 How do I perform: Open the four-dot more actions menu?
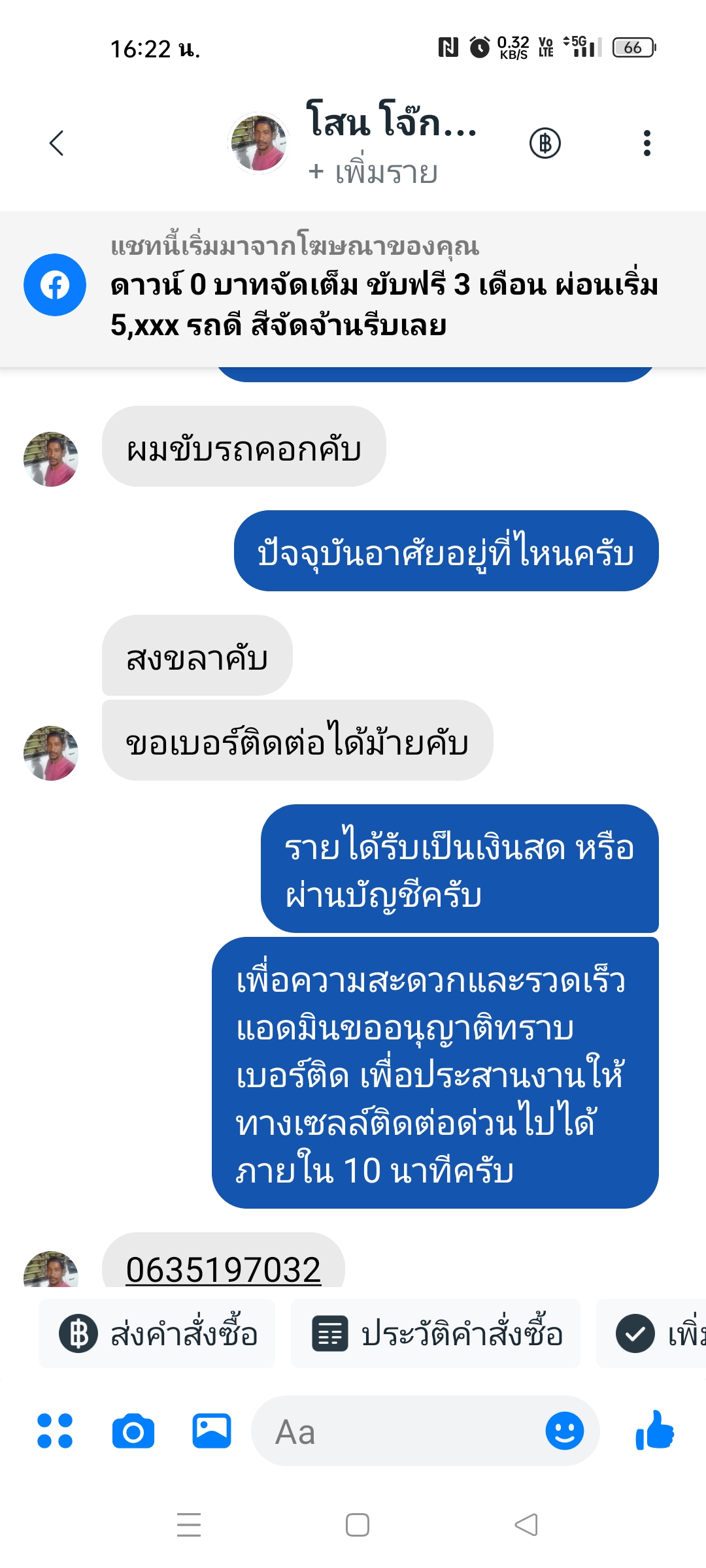(x=55, y=1431)
